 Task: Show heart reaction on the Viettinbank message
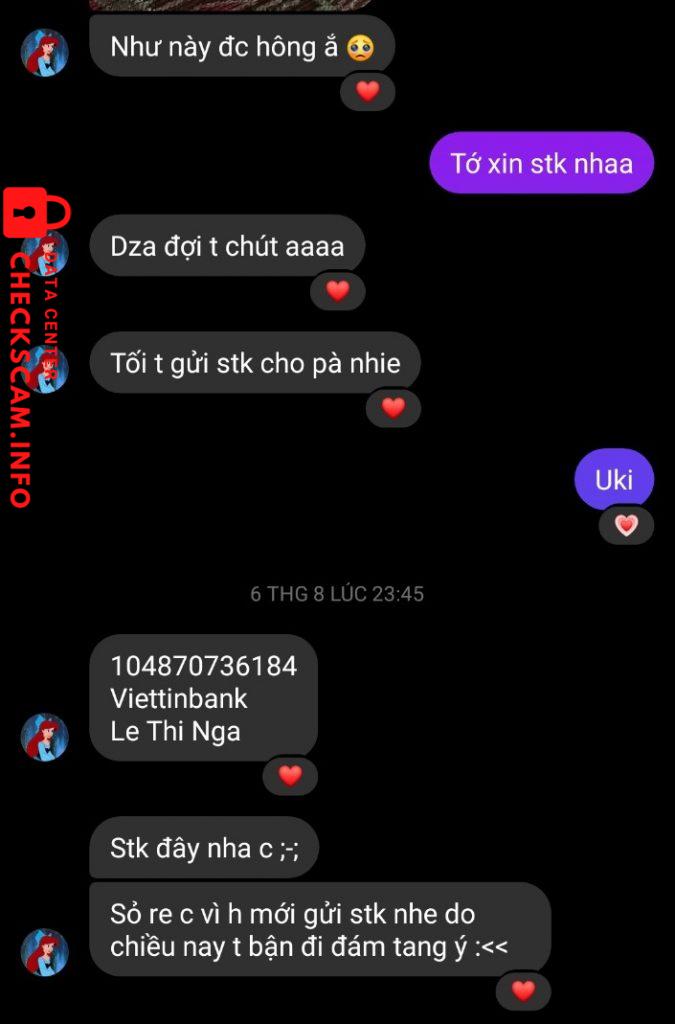coord(290,775)
